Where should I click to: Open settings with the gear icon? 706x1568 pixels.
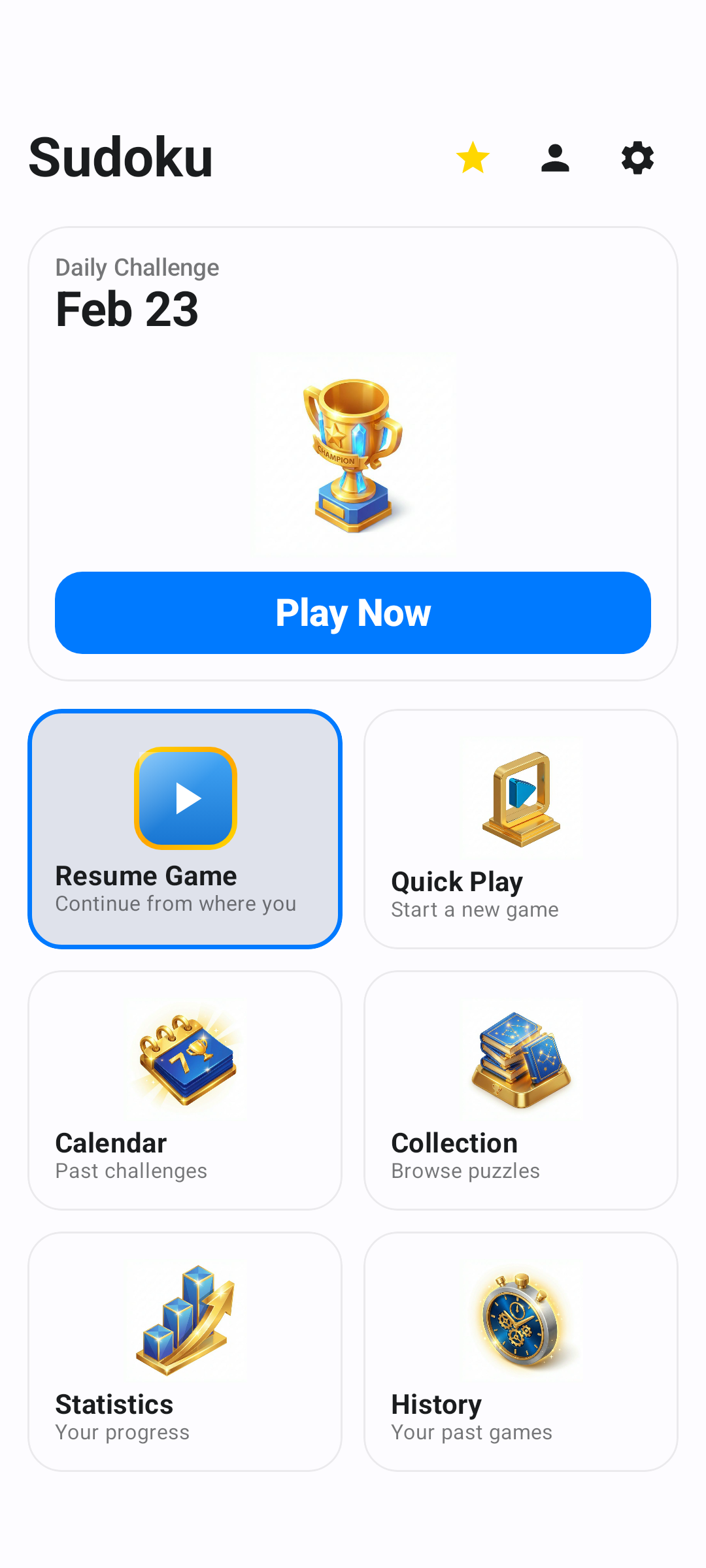pos(637,157)
